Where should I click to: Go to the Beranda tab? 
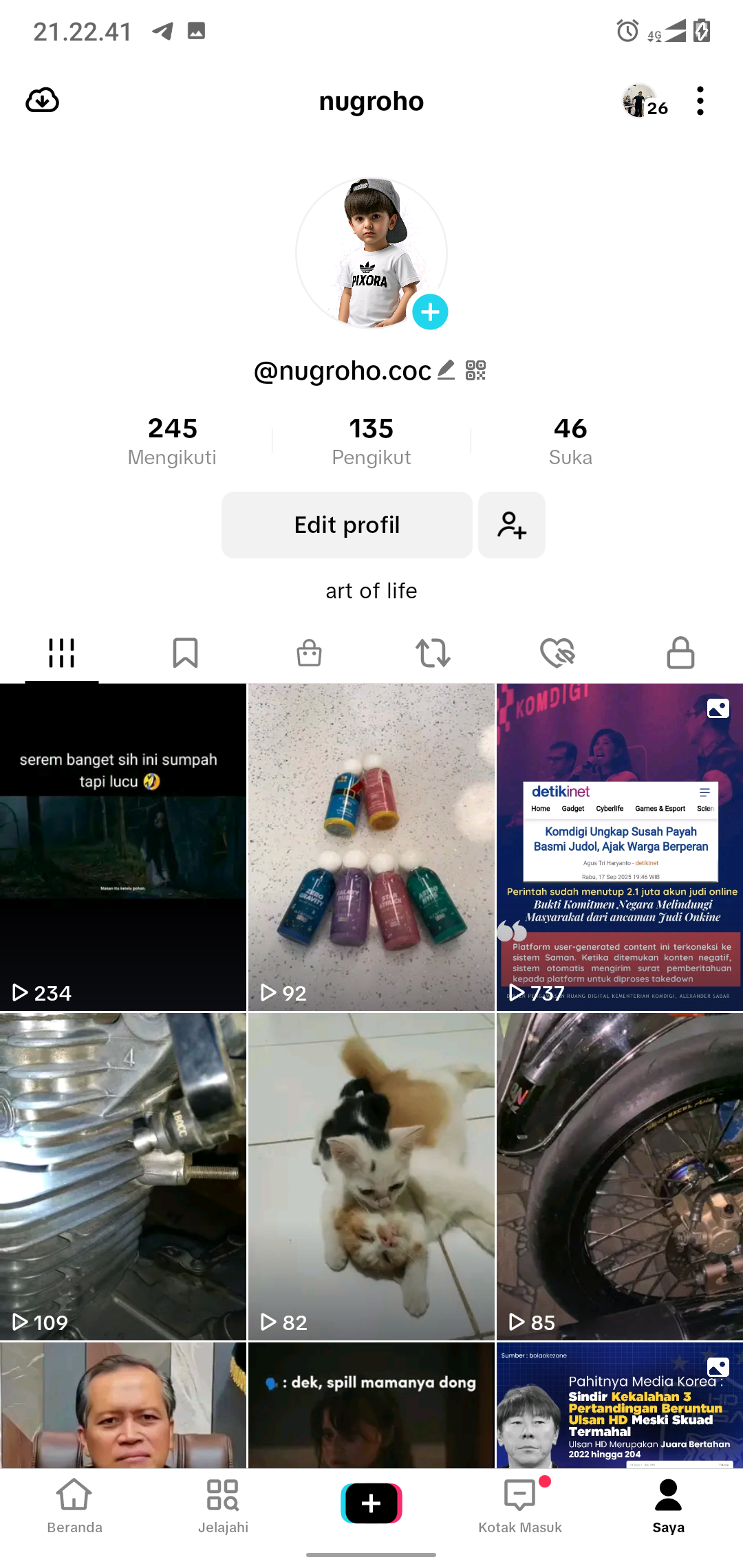pyautogui.click(x=74, y=1506)
